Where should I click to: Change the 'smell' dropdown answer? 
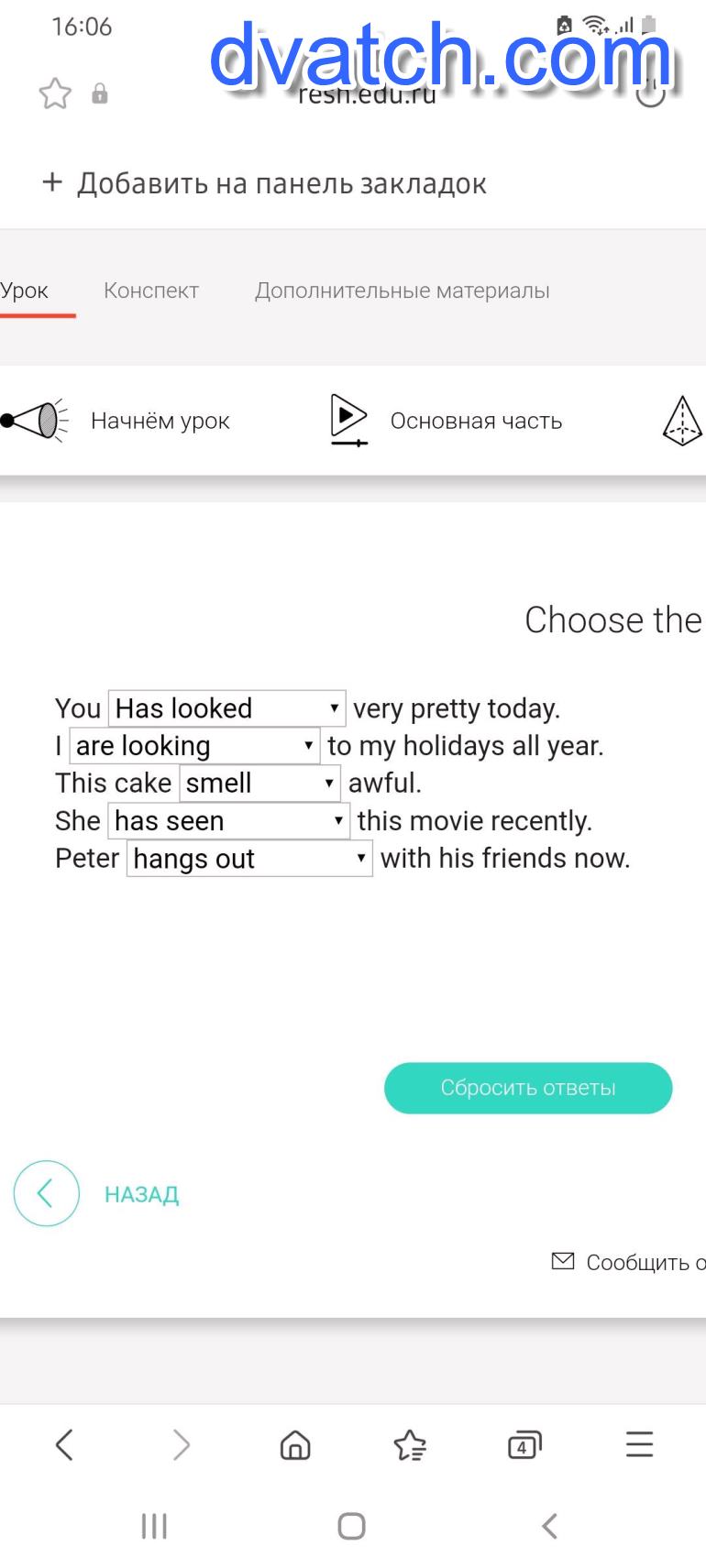(x=259, y=784)
